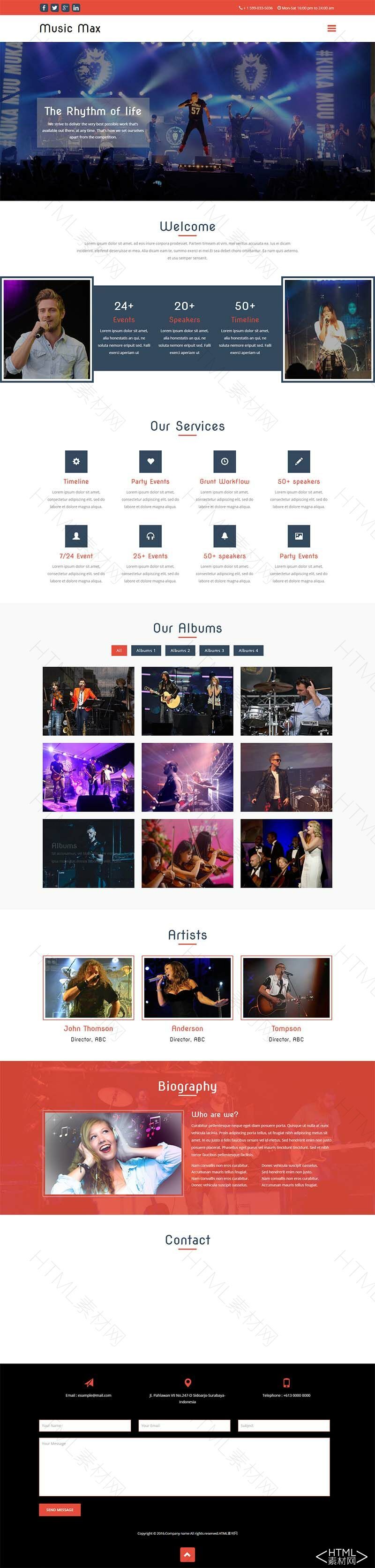
Task: Open the drummer album photo
Action: click(286, 700)
